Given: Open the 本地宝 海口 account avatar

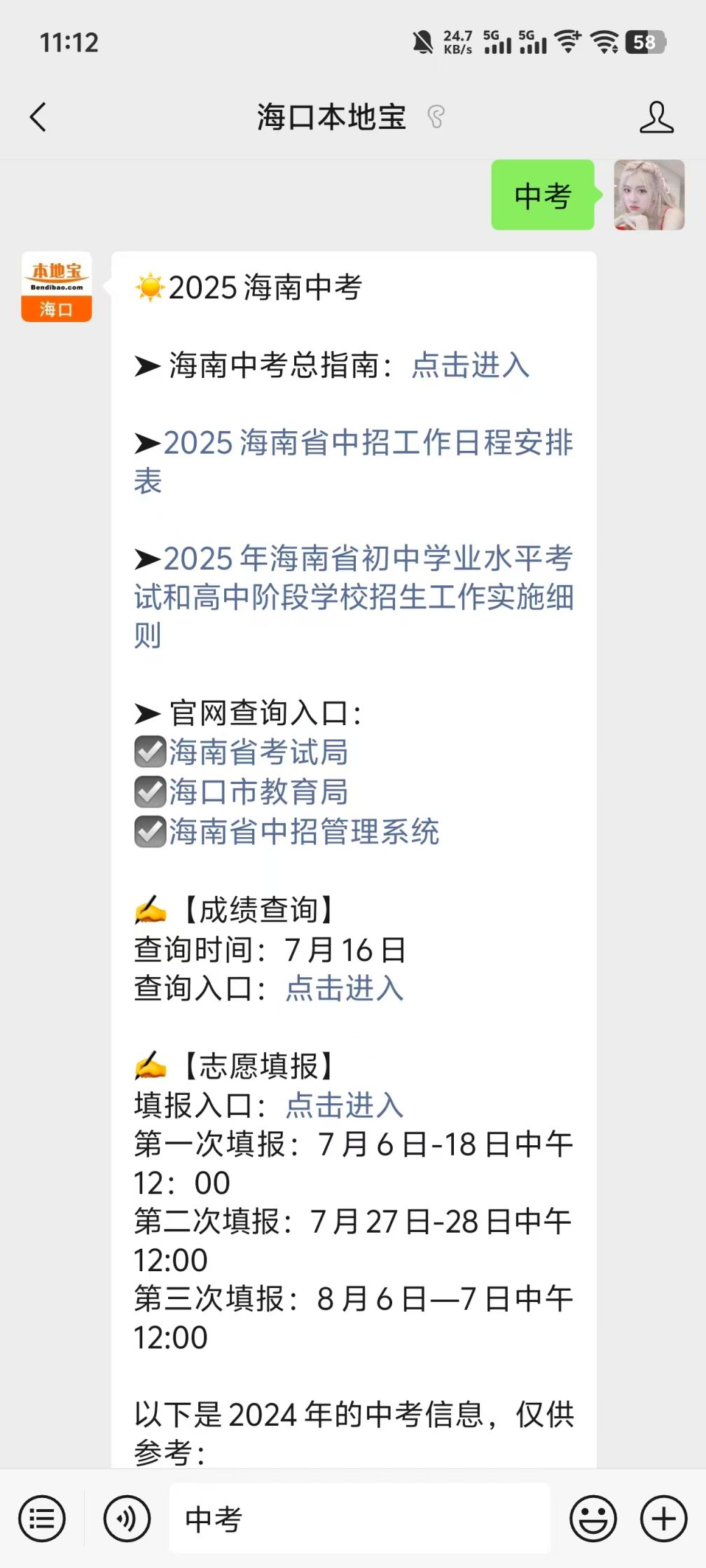Looking at the screenshot, I should [57, 287].
